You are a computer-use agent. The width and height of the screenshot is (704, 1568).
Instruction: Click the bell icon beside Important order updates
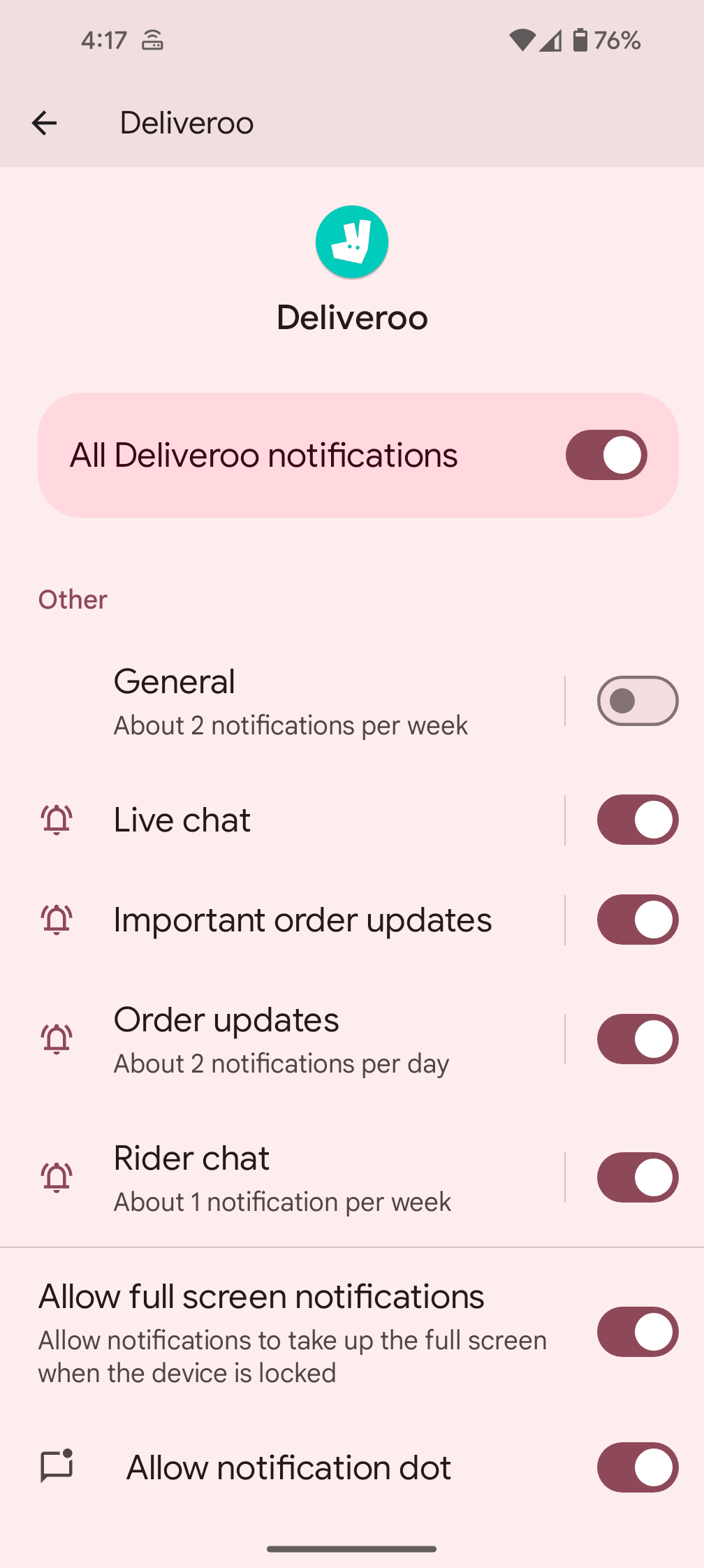tap(56, 920)
